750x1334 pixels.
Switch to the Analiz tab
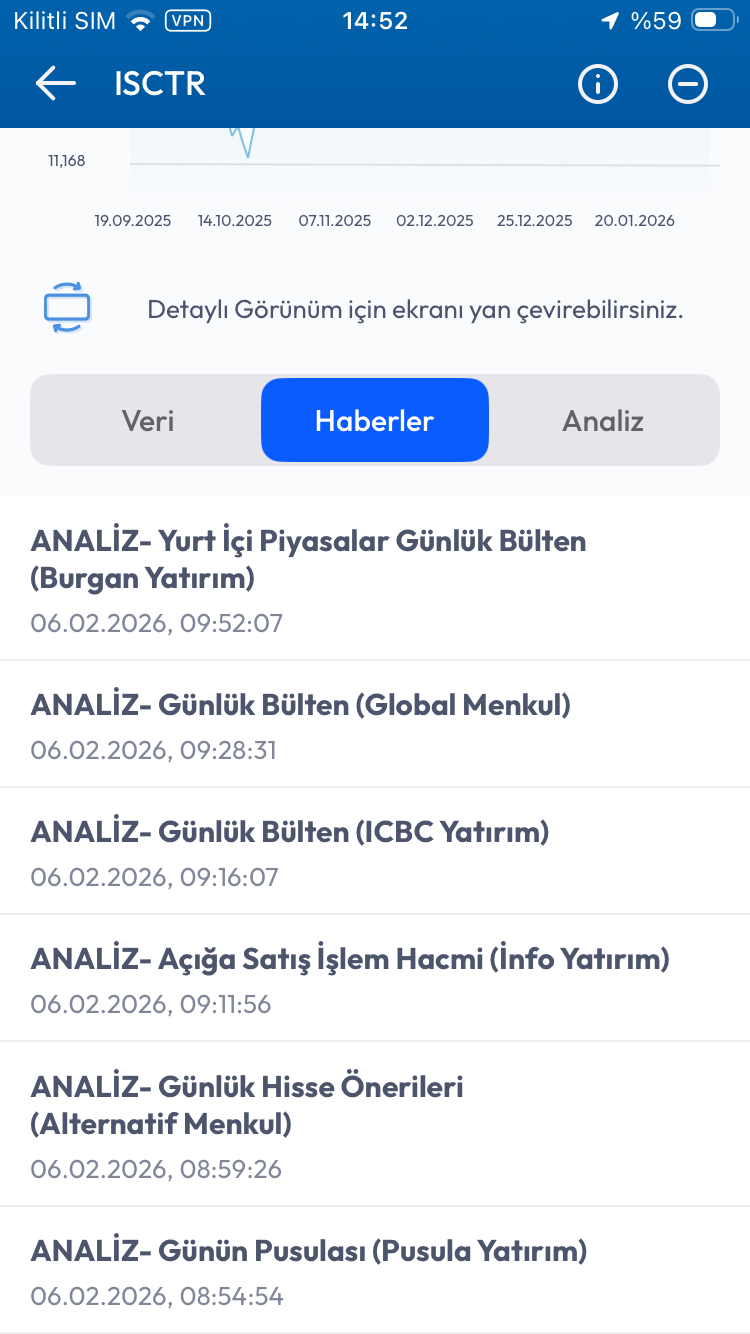tap(603, 421)
